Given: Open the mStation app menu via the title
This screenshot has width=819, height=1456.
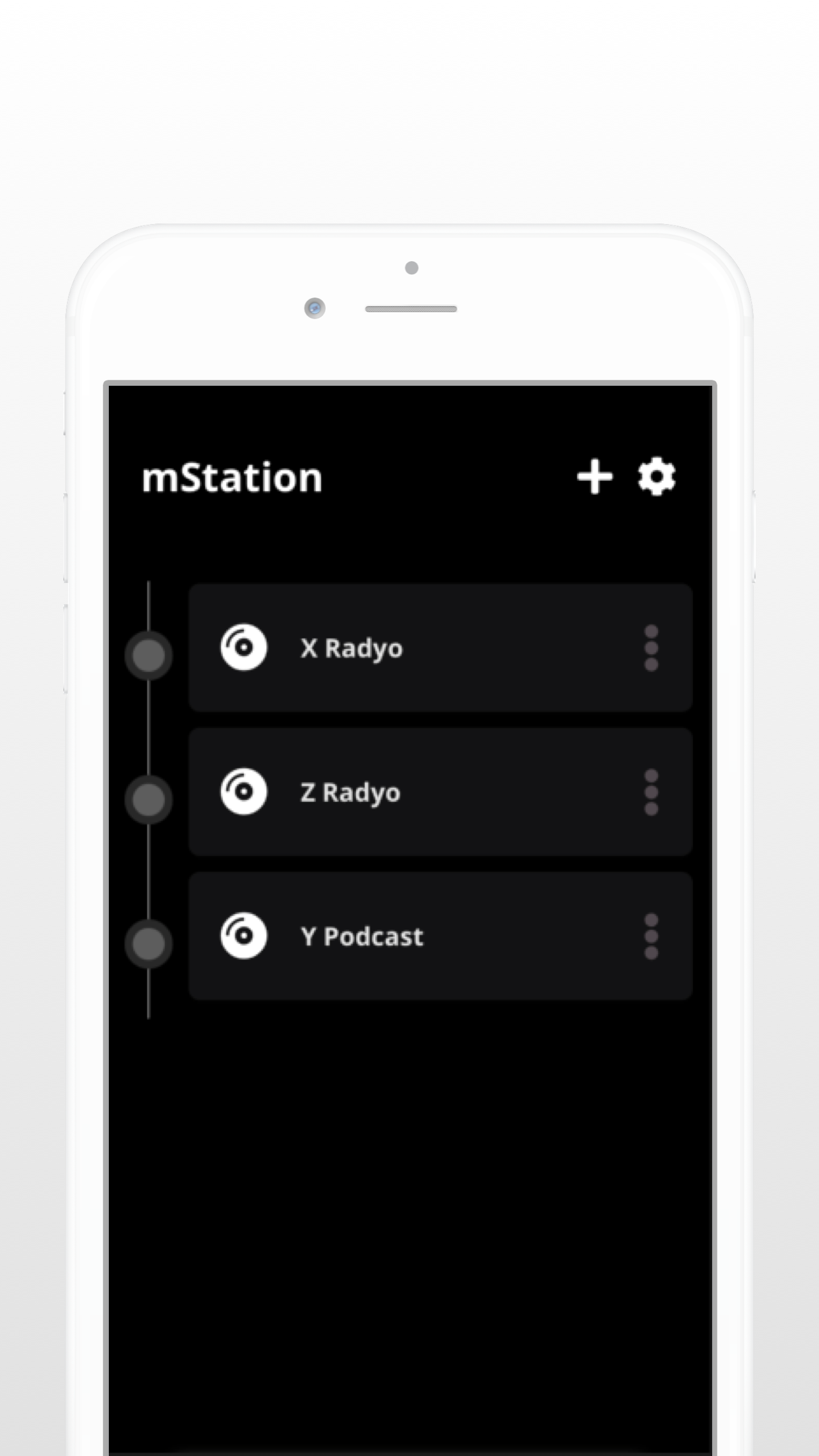Looking at the screenshot, I should [x=233, y=478].
